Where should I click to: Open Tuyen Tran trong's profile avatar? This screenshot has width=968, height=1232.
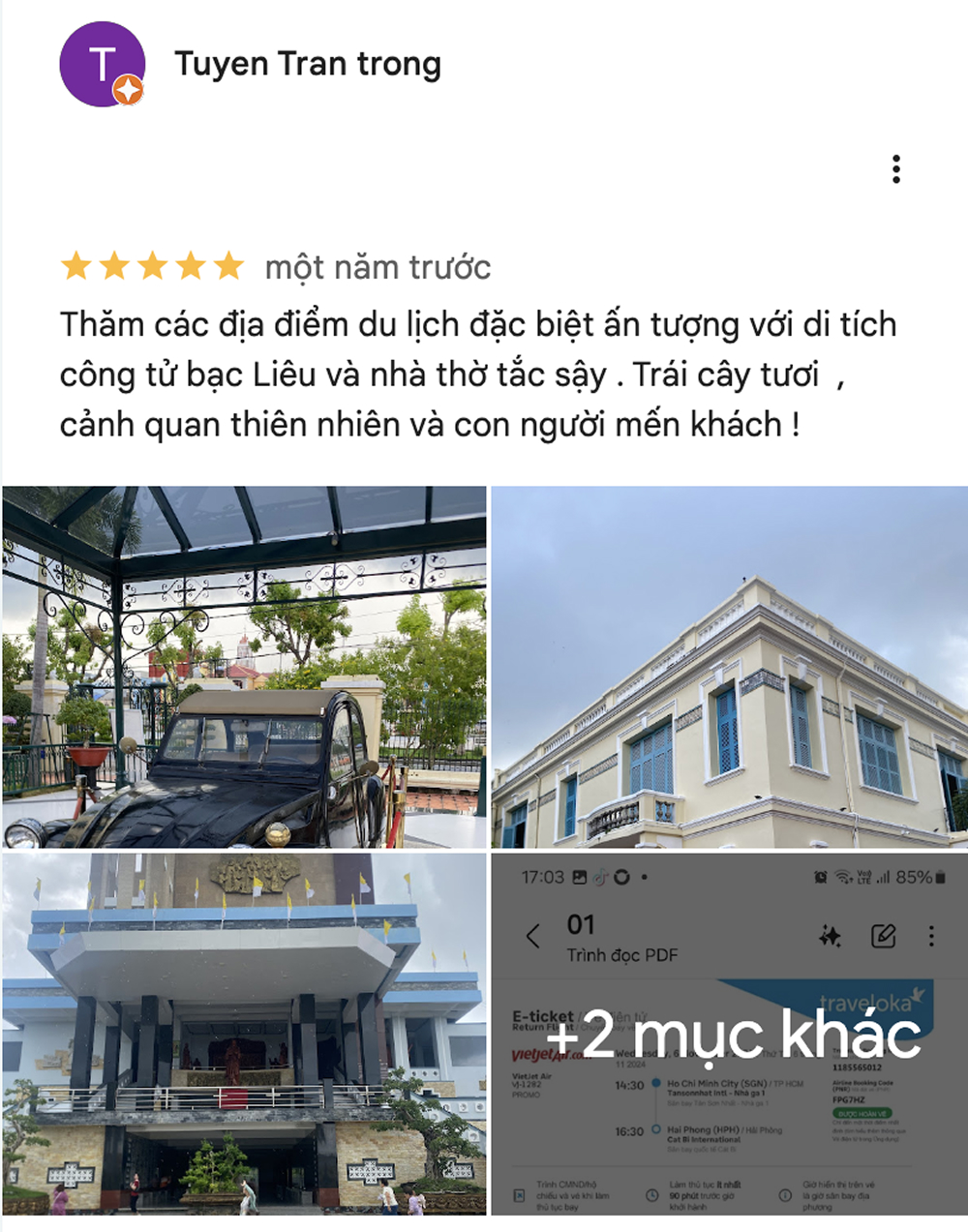click(x=102, y=64)
